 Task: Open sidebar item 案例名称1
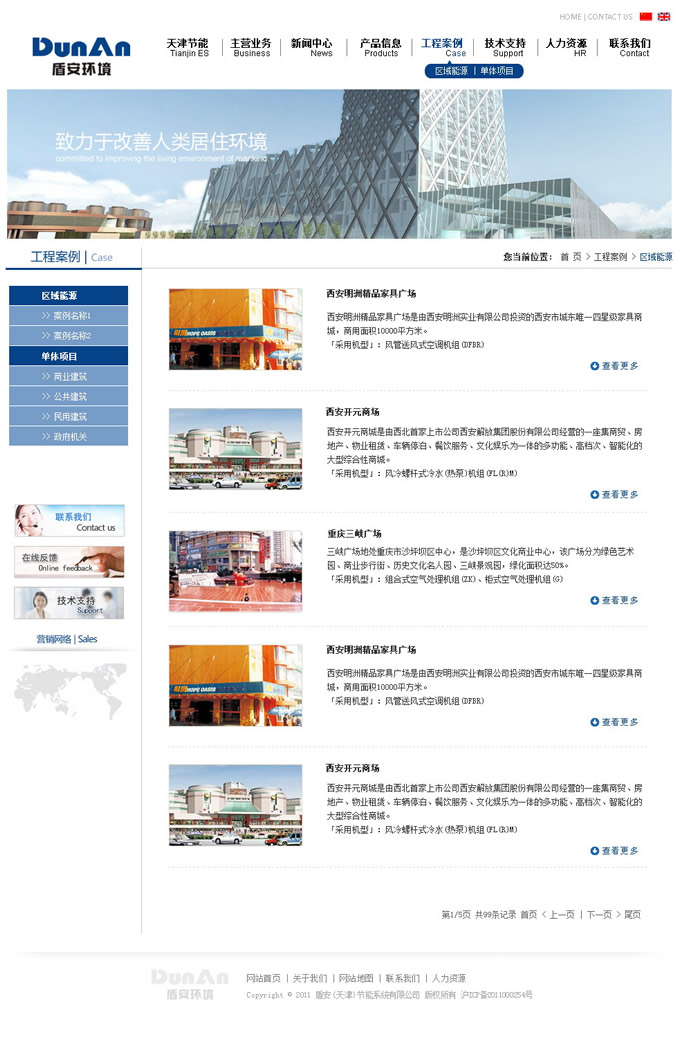point(68,316)
